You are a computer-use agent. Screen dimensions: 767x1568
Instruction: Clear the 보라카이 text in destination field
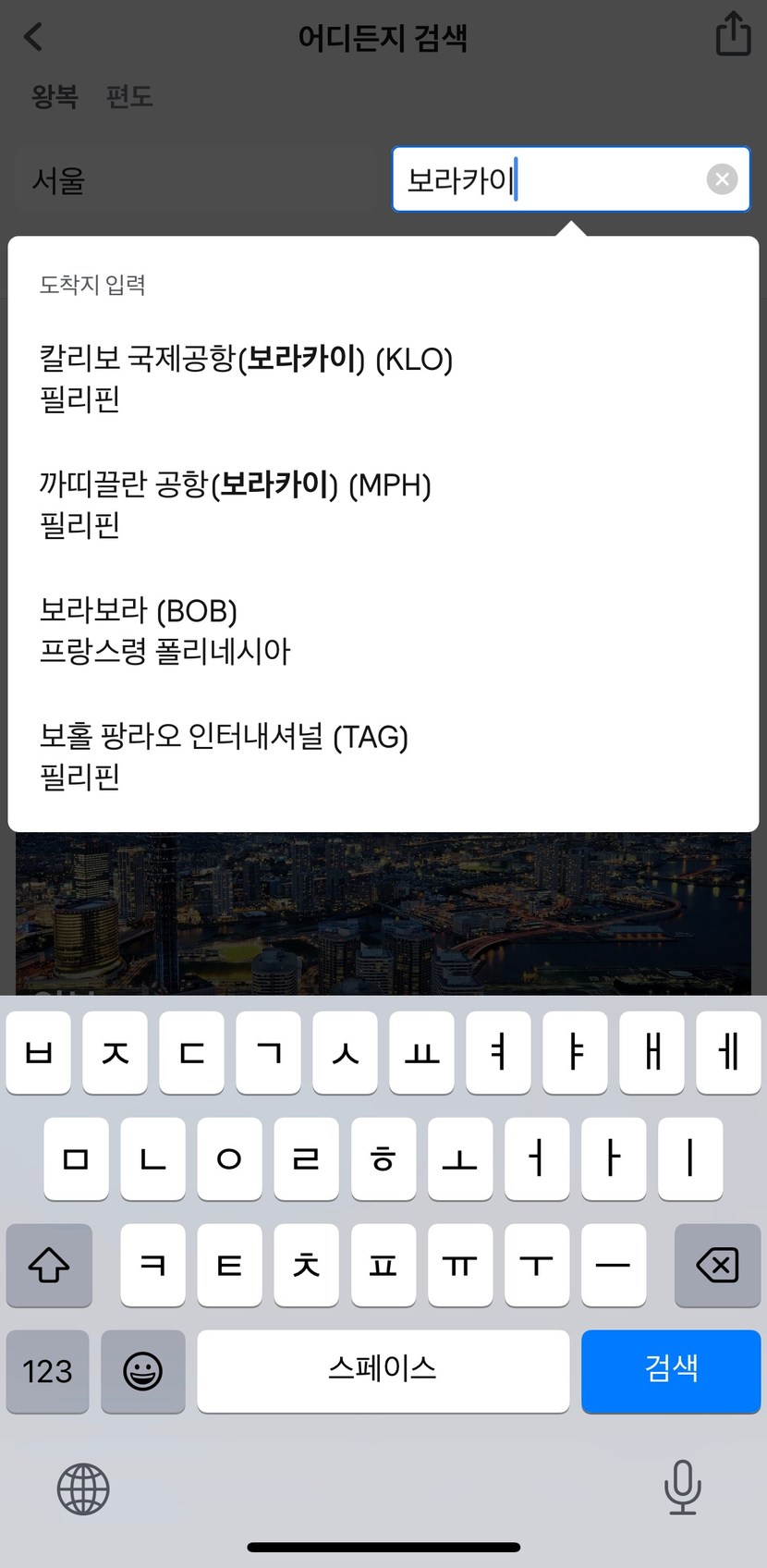pos(722,178)
